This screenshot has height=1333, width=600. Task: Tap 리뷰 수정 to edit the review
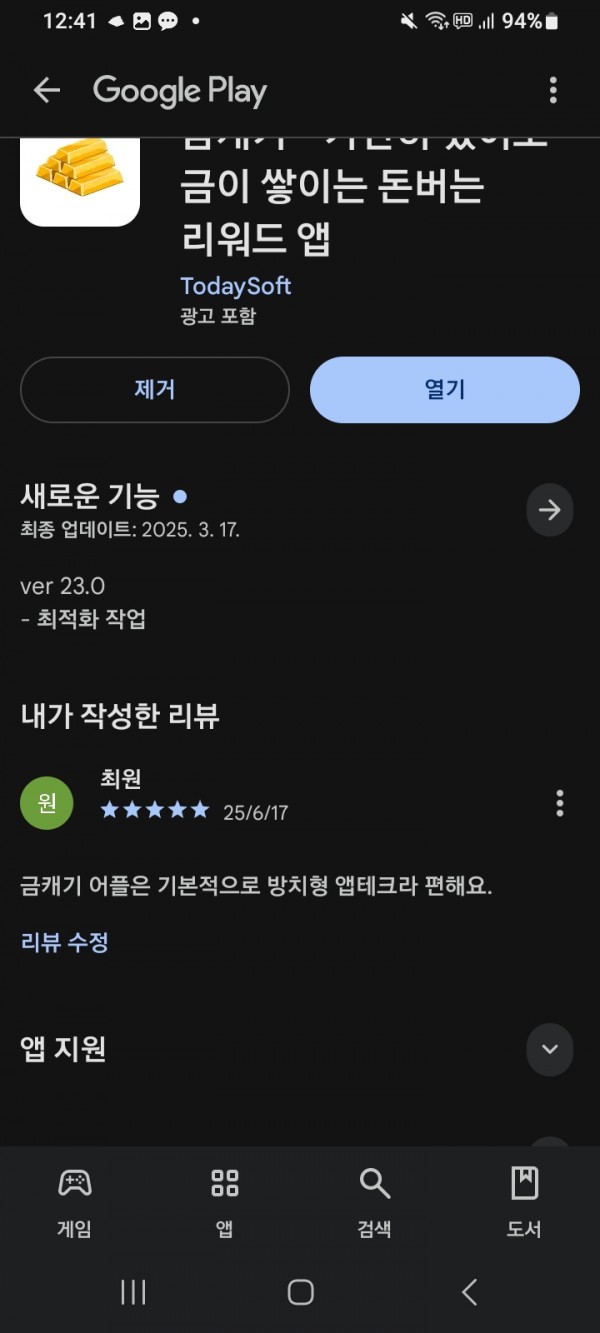click(65, 942)
